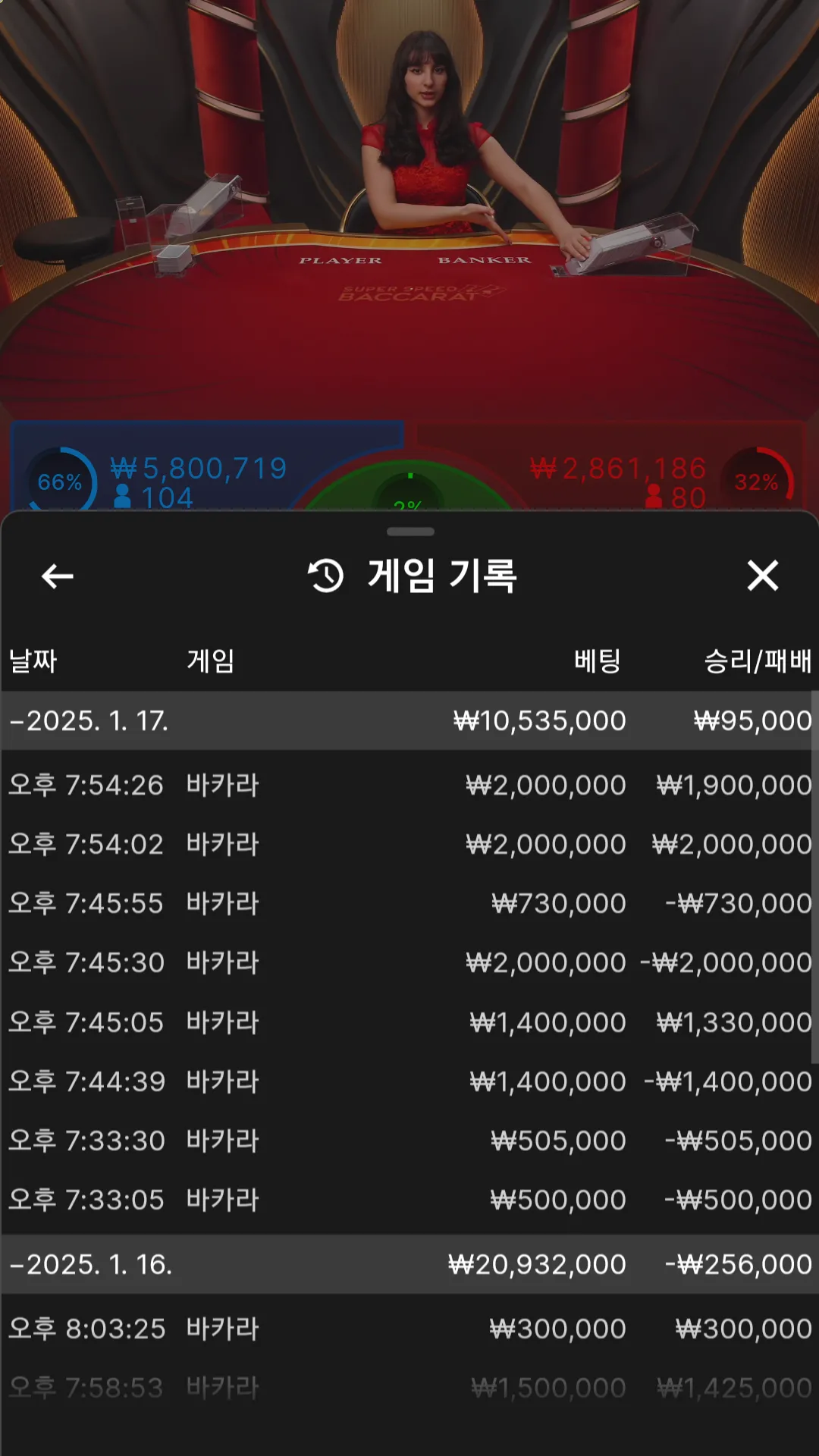Select the 오후 7:45:05 game entry
The width and height of the screenshot is (819, 1456).
409,1022
